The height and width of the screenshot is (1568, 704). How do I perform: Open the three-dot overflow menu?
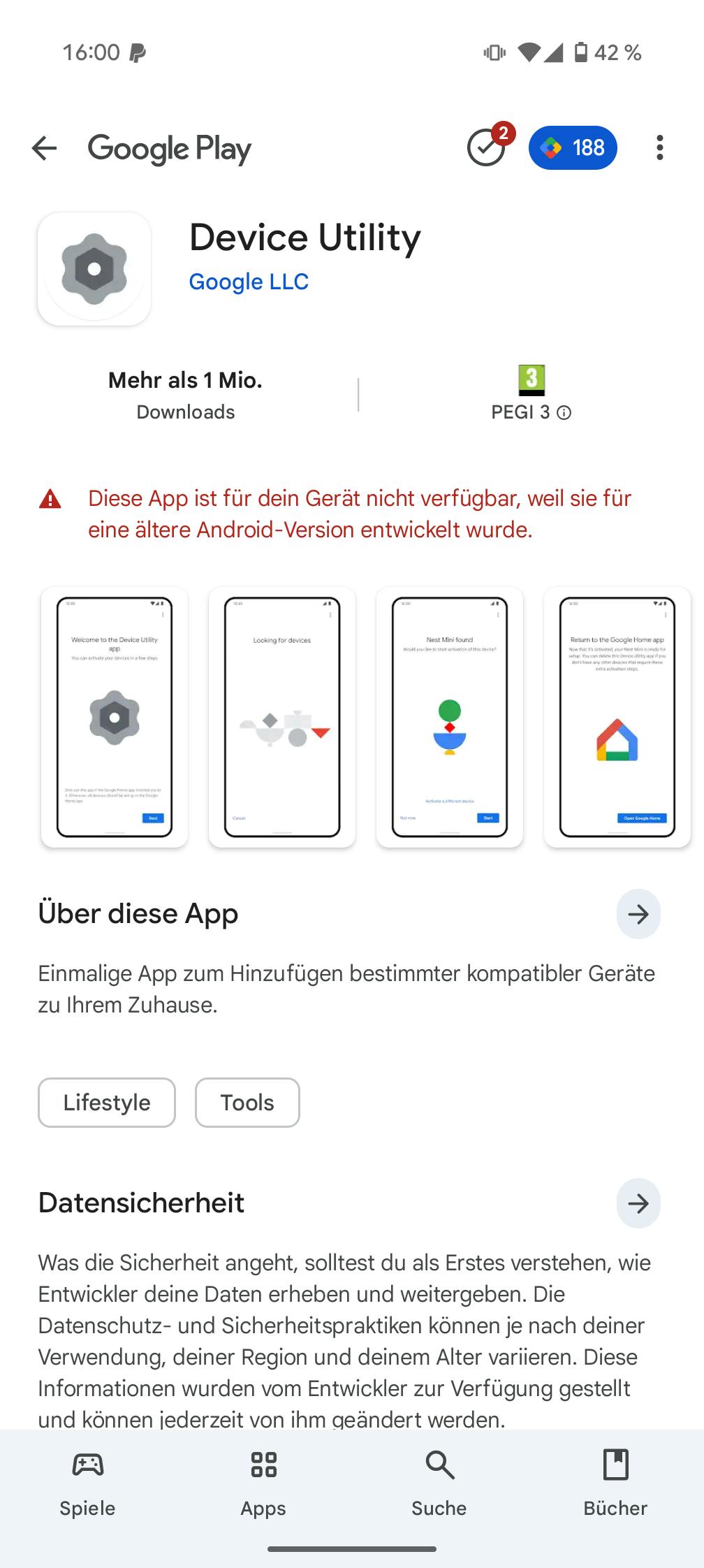click(659, 148)
